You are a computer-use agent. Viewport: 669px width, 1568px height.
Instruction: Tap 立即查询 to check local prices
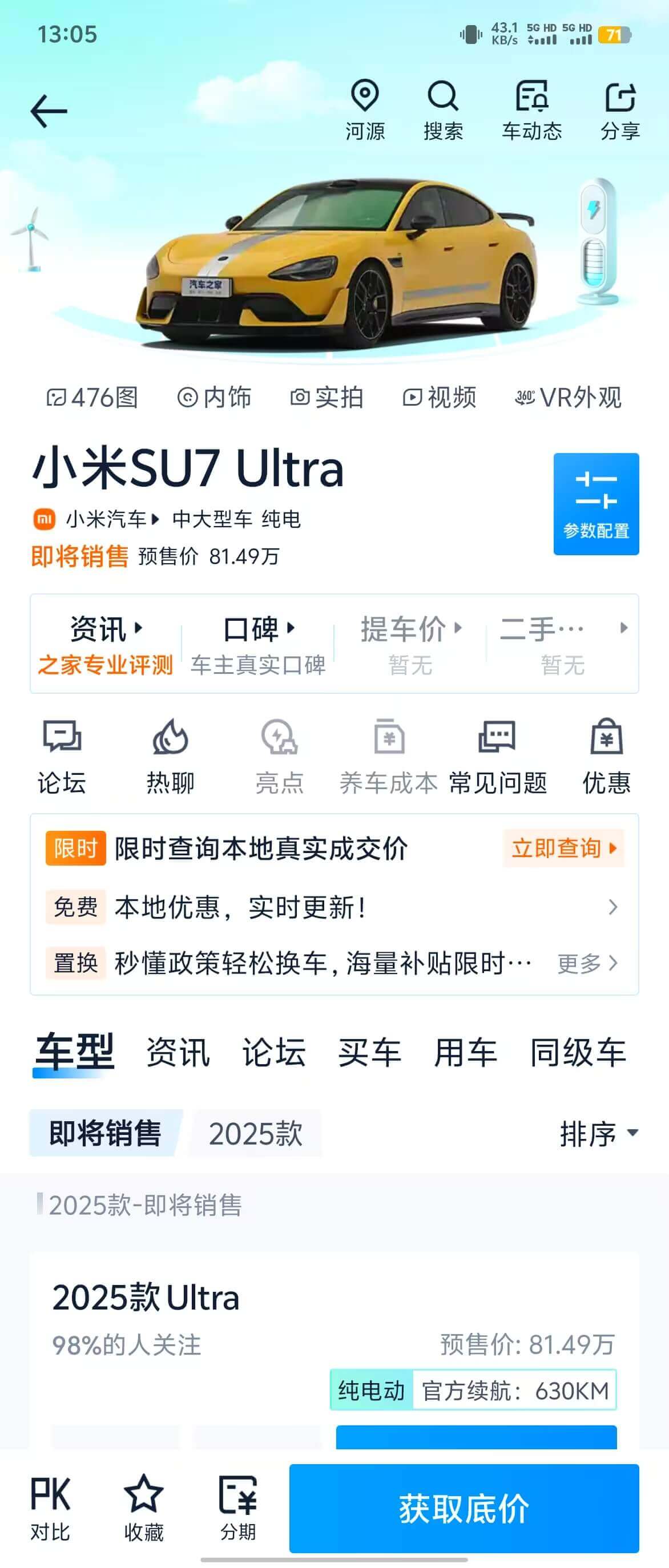563,848
